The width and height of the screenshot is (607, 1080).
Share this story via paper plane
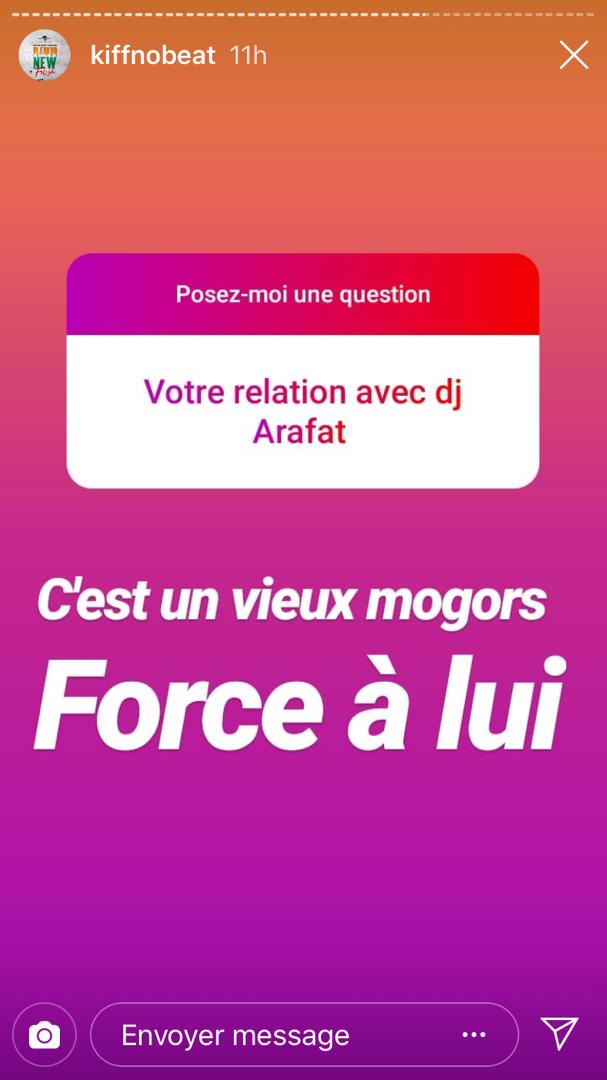tap(559, 1034)
